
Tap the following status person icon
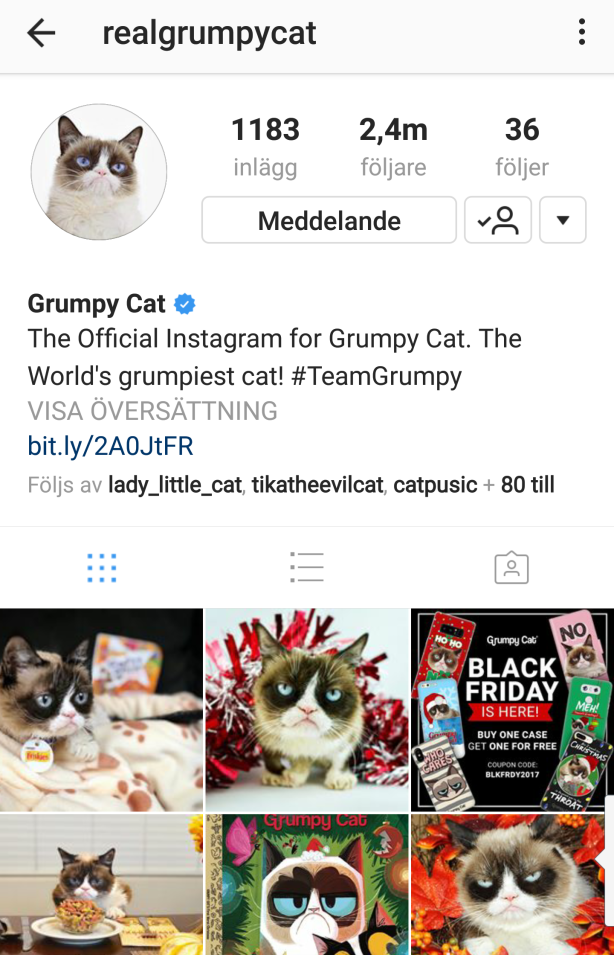point(498,221)
